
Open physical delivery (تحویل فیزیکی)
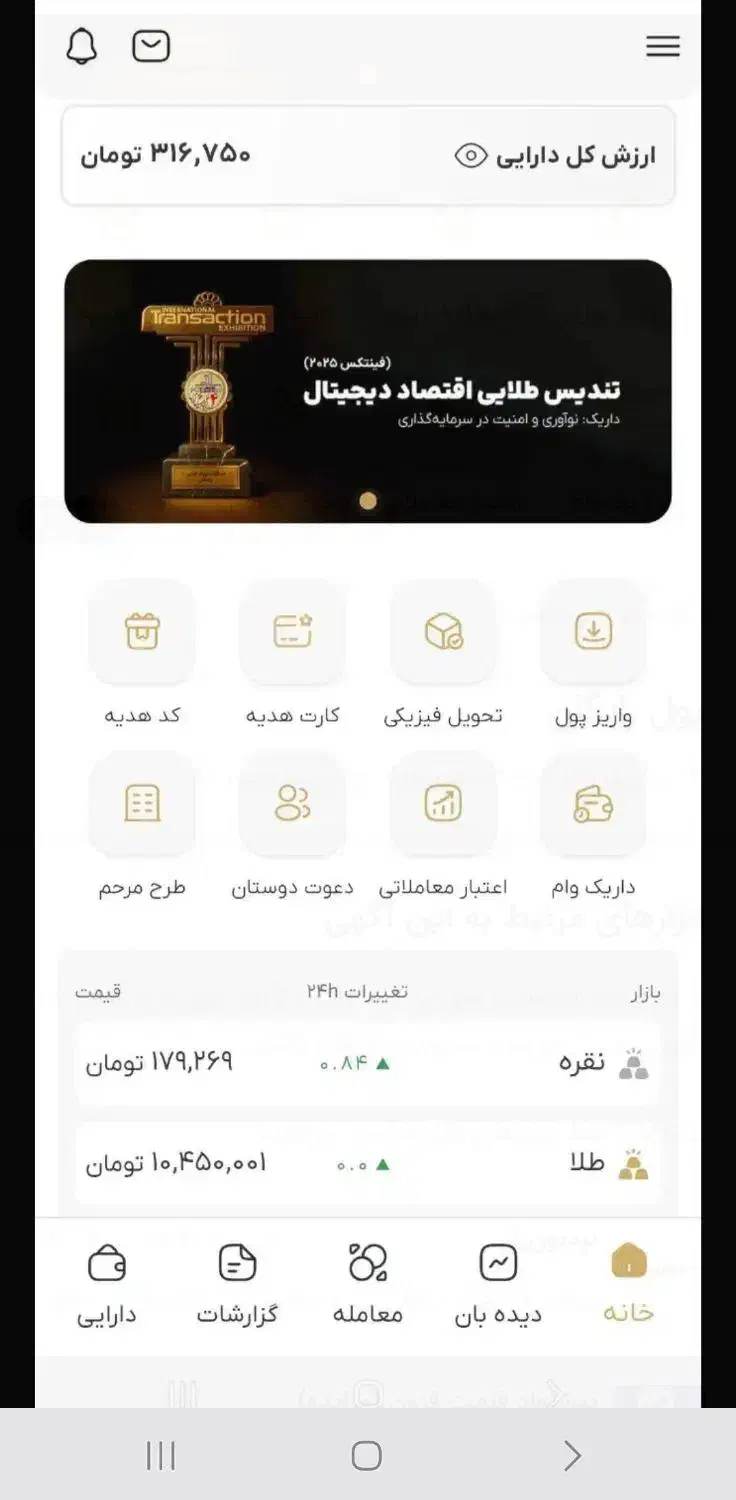coord(444,633)
